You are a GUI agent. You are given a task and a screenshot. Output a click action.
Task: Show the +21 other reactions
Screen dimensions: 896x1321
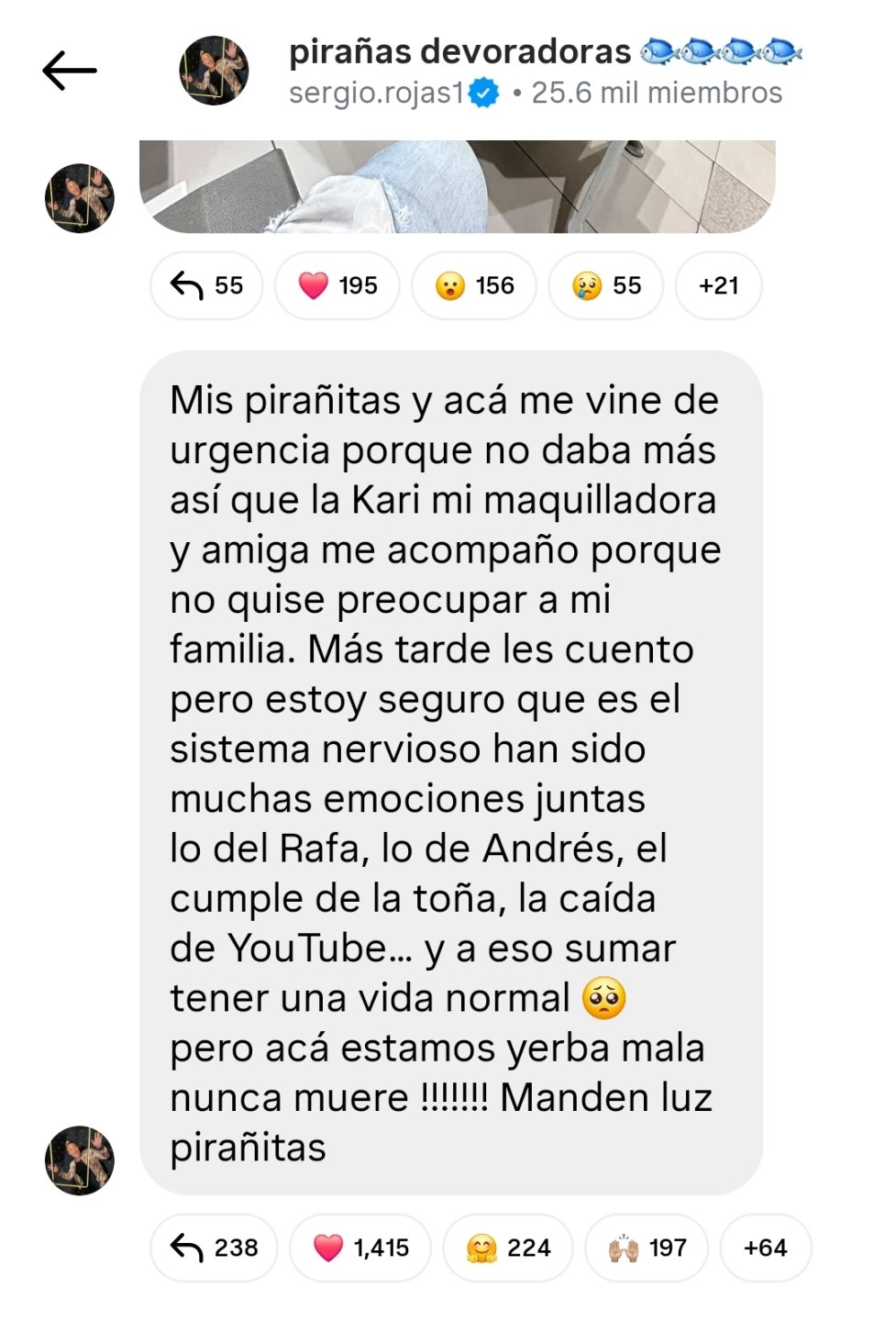[x=718, y=285]
